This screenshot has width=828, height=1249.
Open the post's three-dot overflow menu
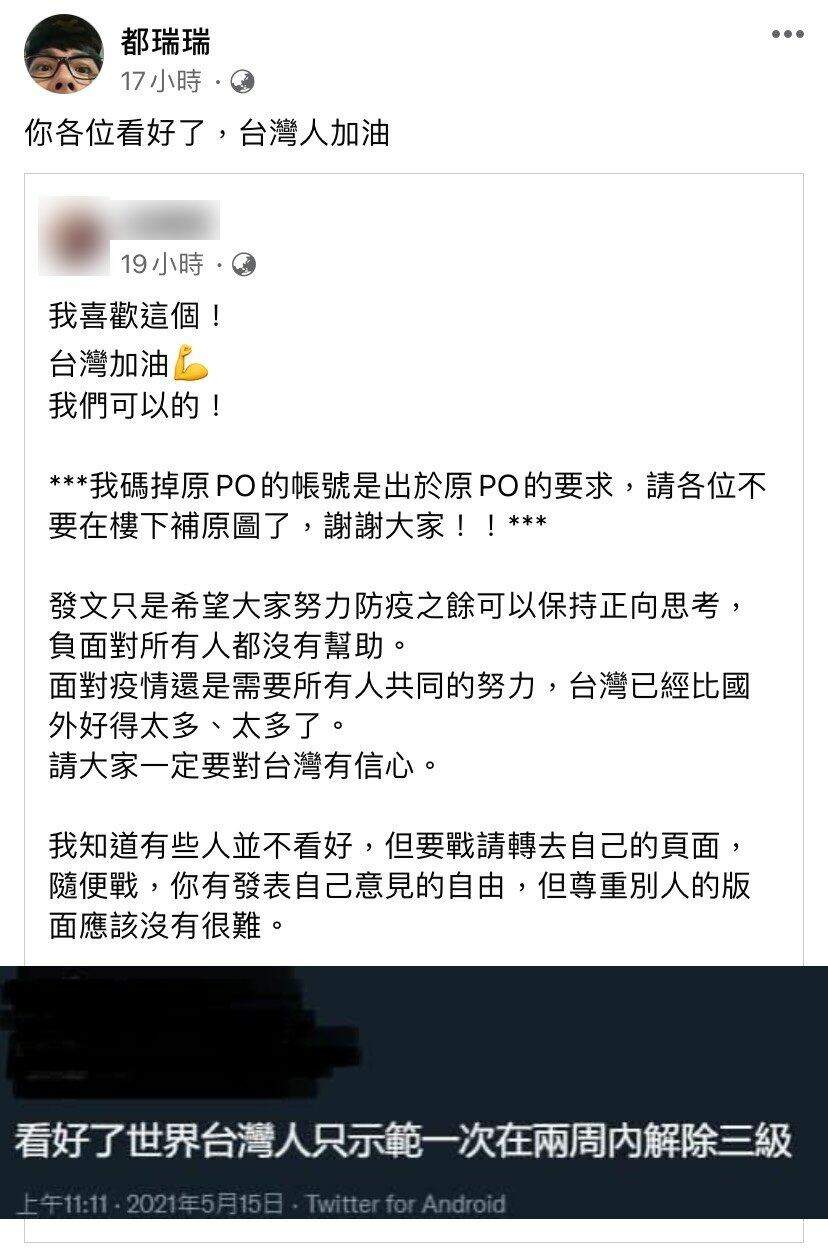coord(787,35)
